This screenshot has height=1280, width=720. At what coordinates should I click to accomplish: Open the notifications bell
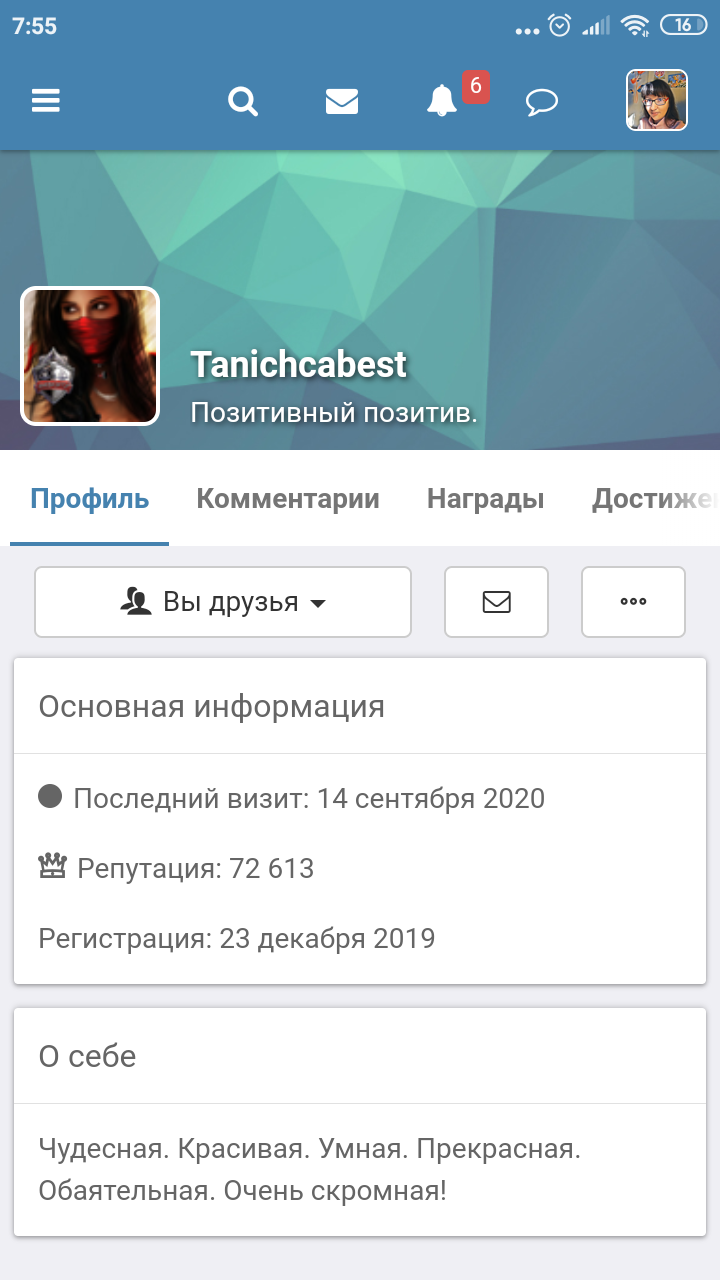[442, 101]
